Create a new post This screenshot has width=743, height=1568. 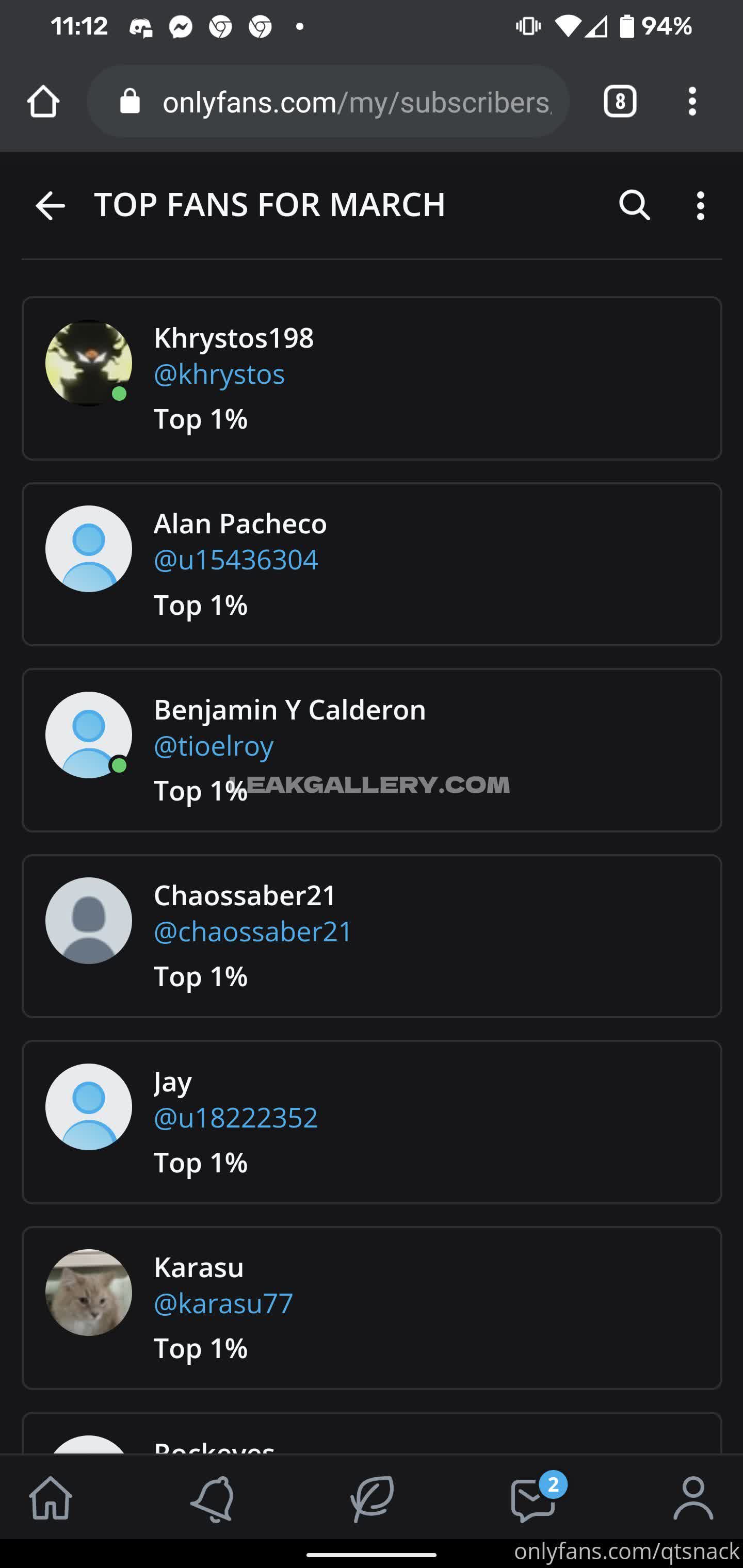(x=372, y=1498)
